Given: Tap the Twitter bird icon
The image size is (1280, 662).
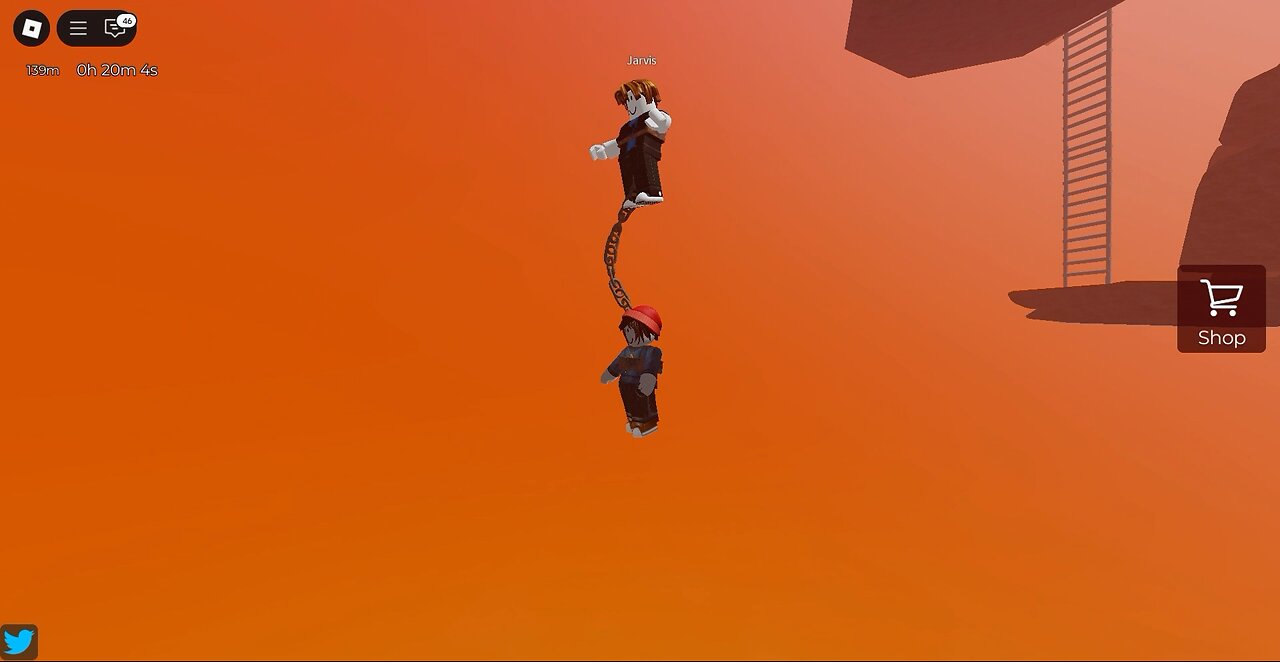Looking at the screenshot, I should [x=19, y=642].
